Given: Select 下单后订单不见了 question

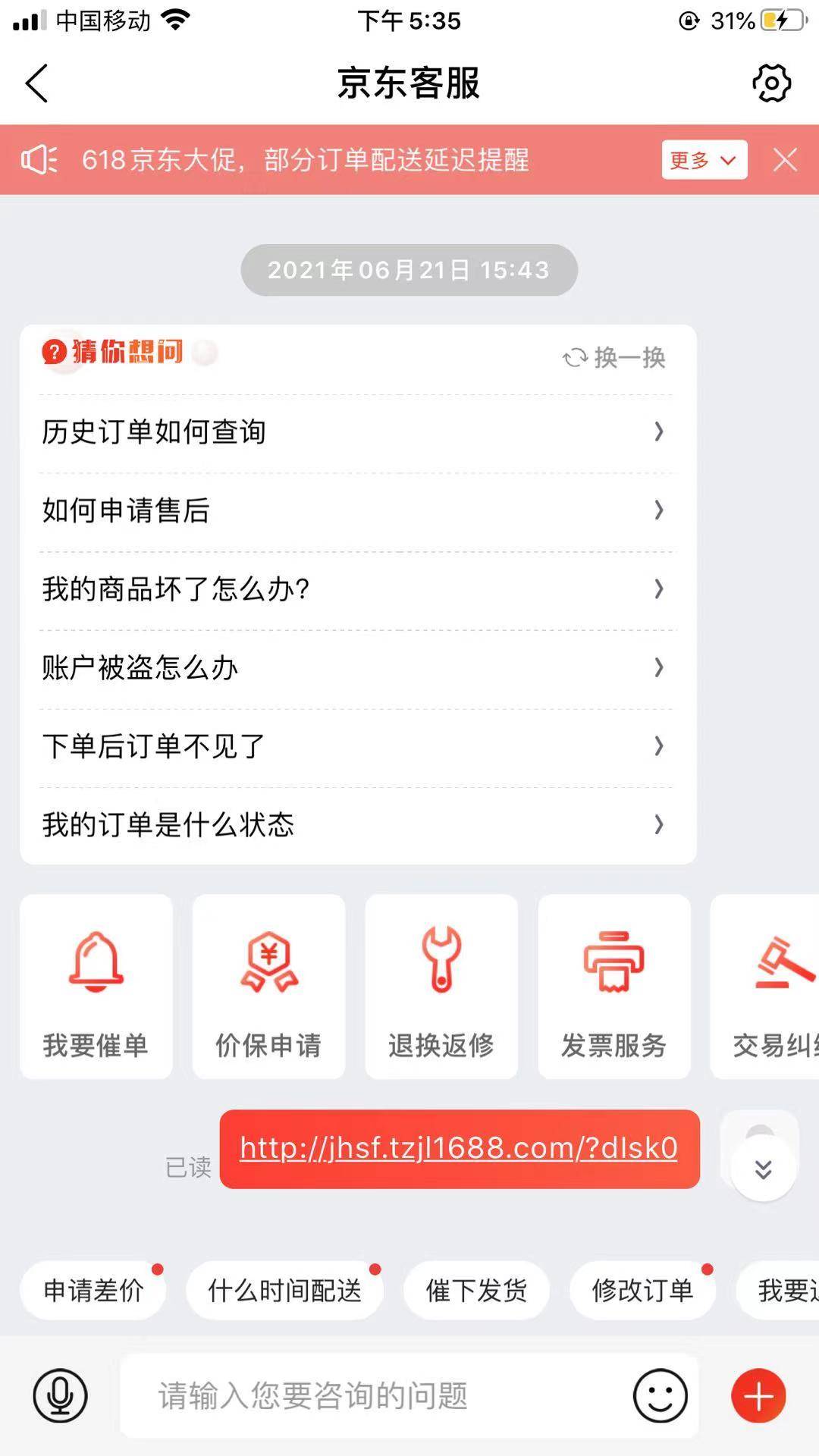Looking at the screenshot, I should pyautogui.click(x=356, y=746).
